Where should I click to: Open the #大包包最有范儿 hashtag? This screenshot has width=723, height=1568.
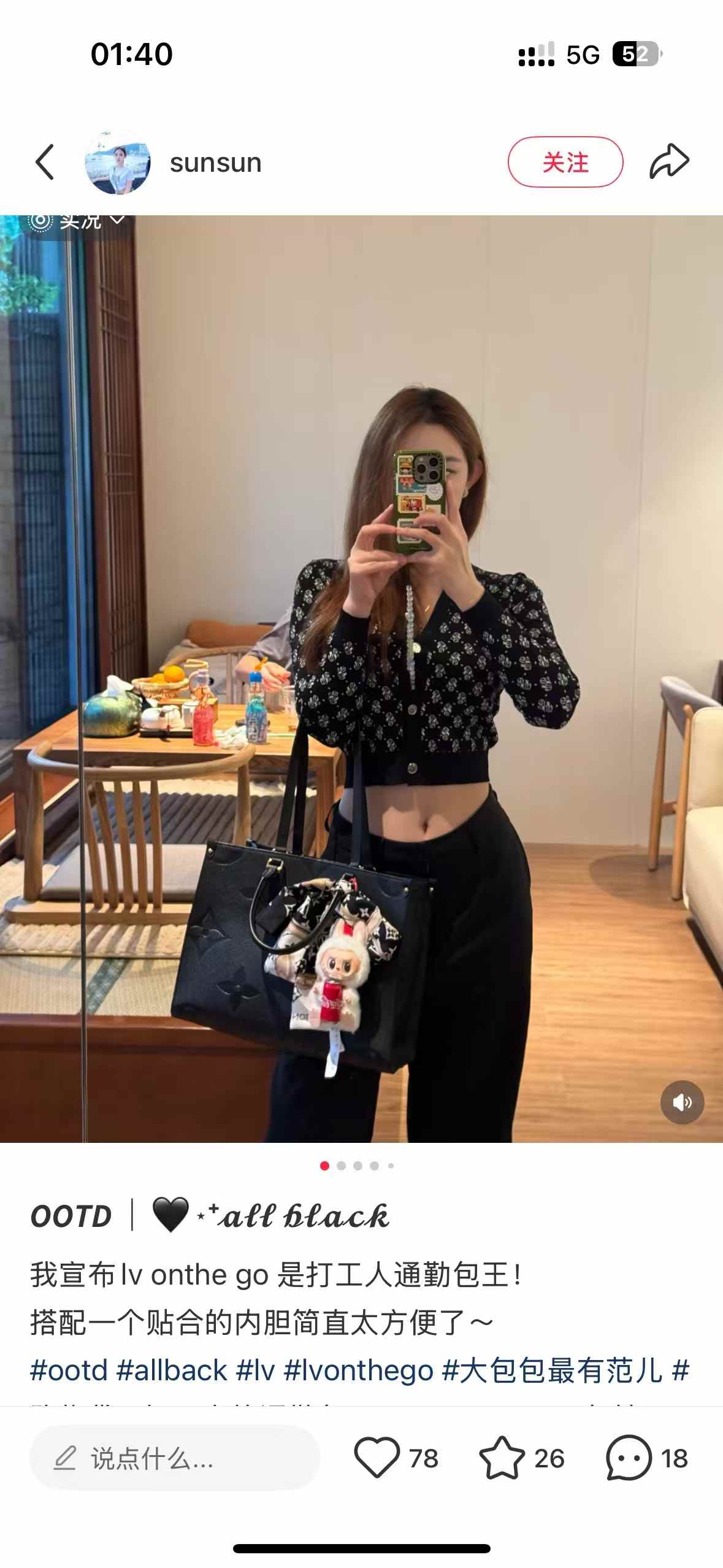pyautogui.click(x=553, y=1370)
